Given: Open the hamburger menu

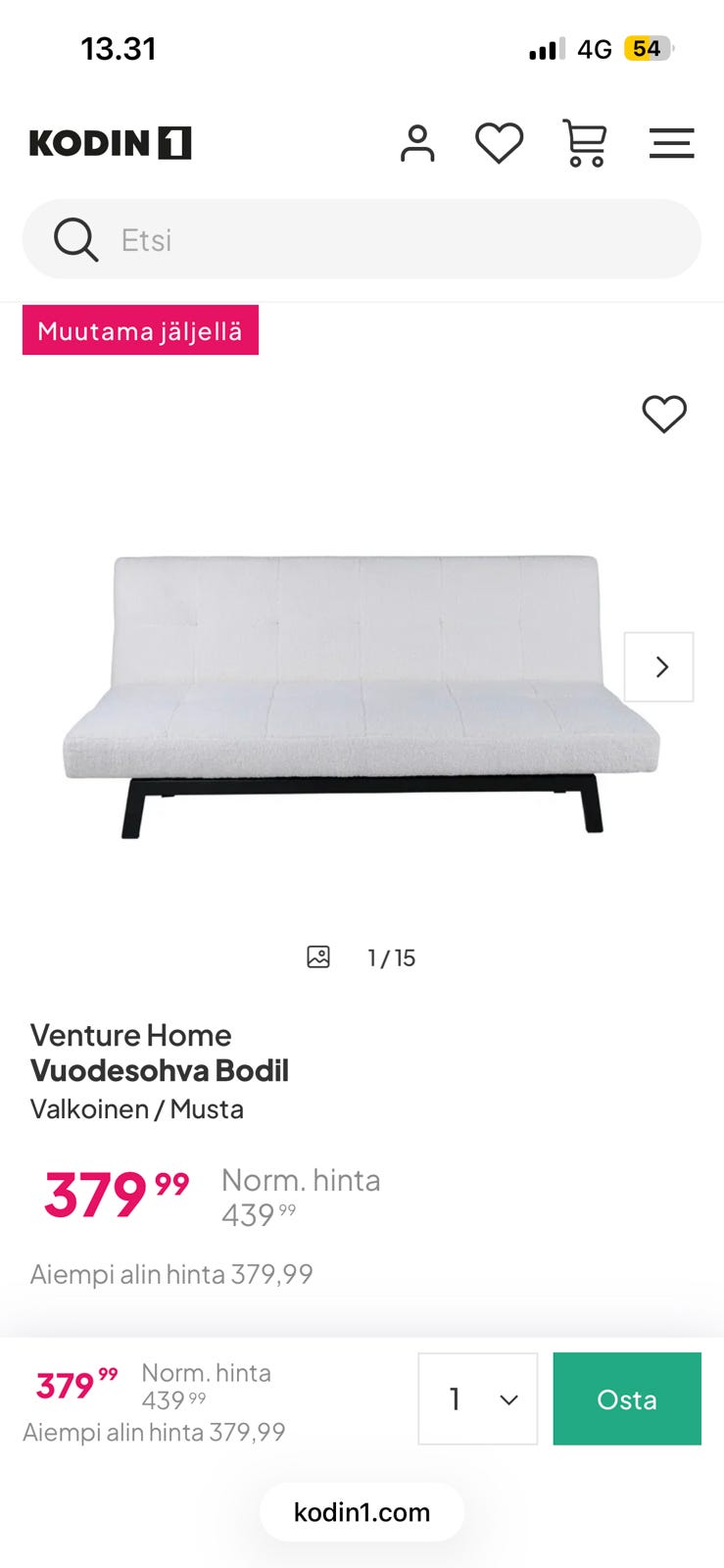Looking at the screenshot, I should coord(671,143).
